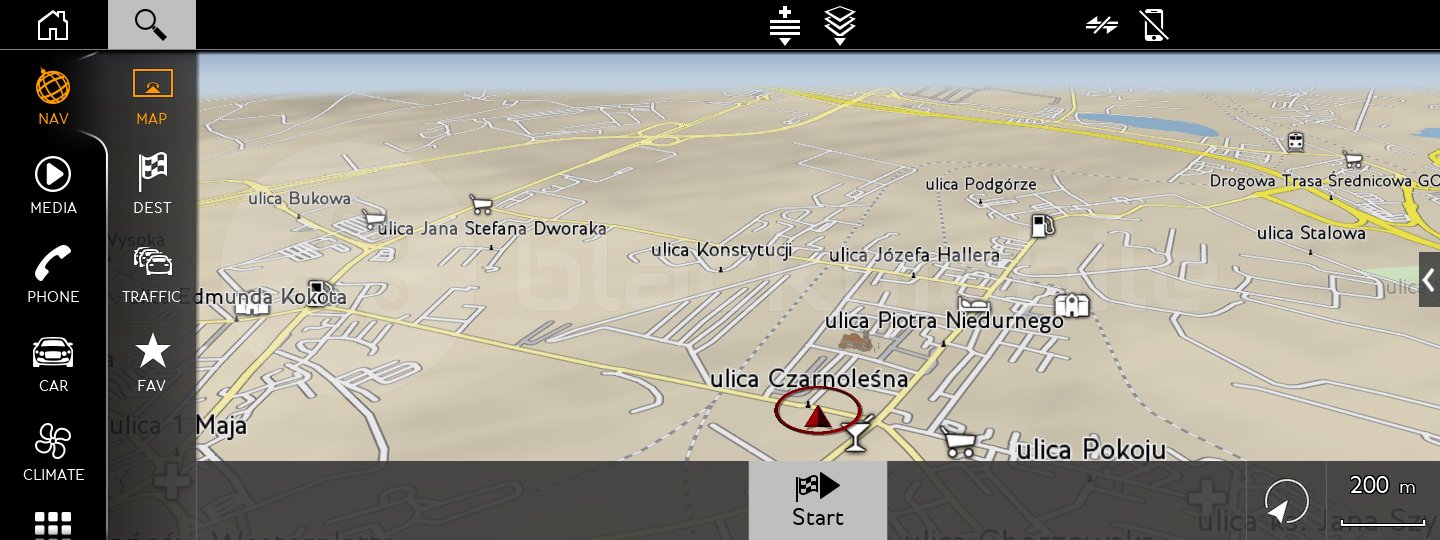The image size is (1440, 540).
Task: Go to the home screen
Action: [x=53, y=24]
